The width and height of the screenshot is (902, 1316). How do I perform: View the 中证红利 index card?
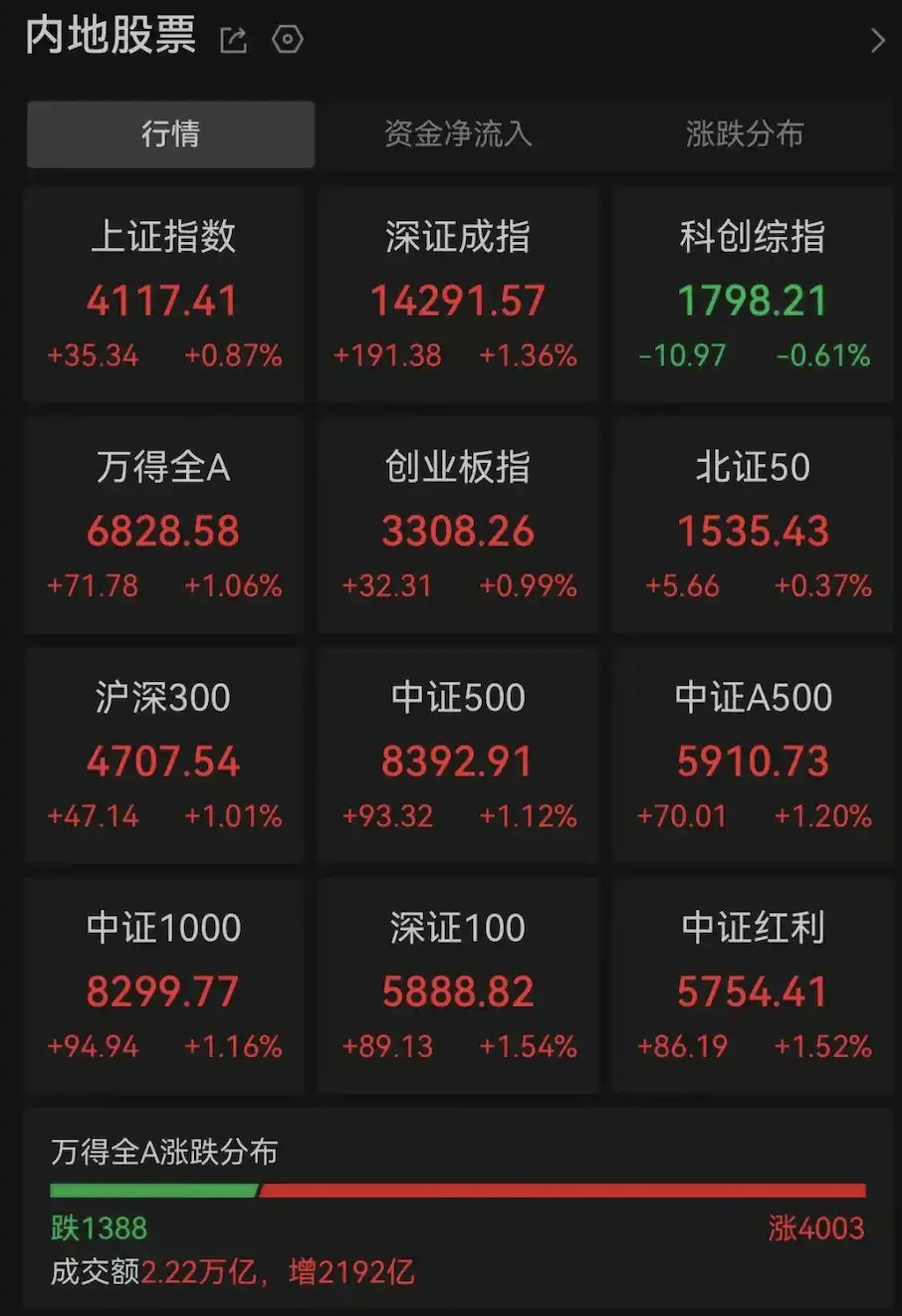[x=753, y=987]
